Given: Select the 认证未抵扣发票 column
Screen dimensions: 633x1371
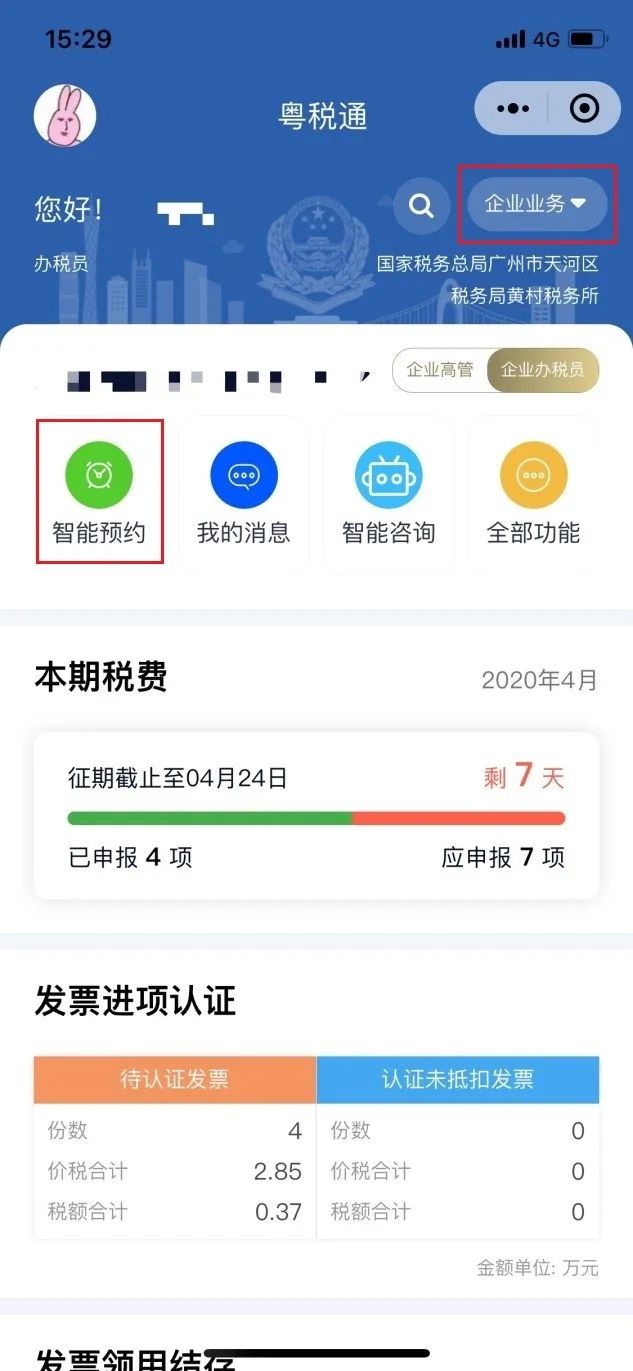Looking at the screenshot, I should 458,1079.
